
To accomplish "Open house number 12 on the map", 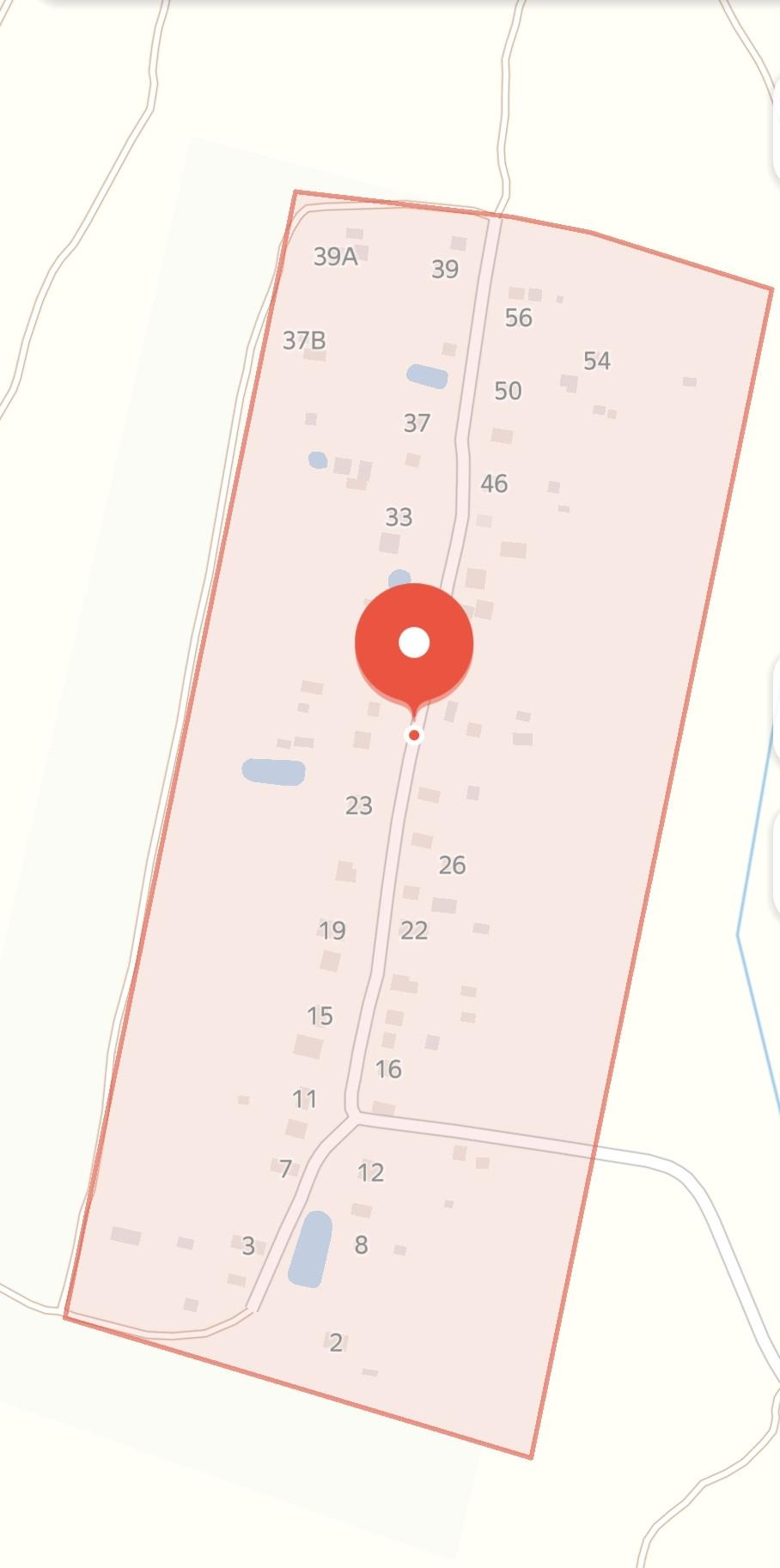I will pos(370,1172).
